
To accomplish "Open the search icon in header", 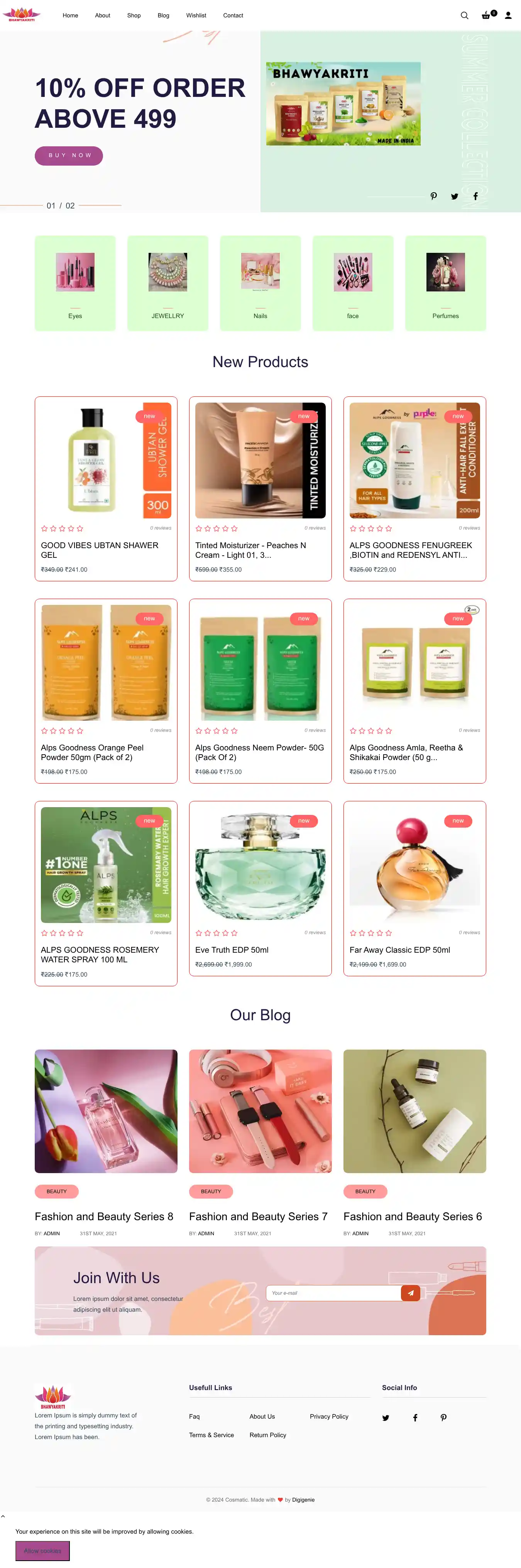I will point(464,15).
